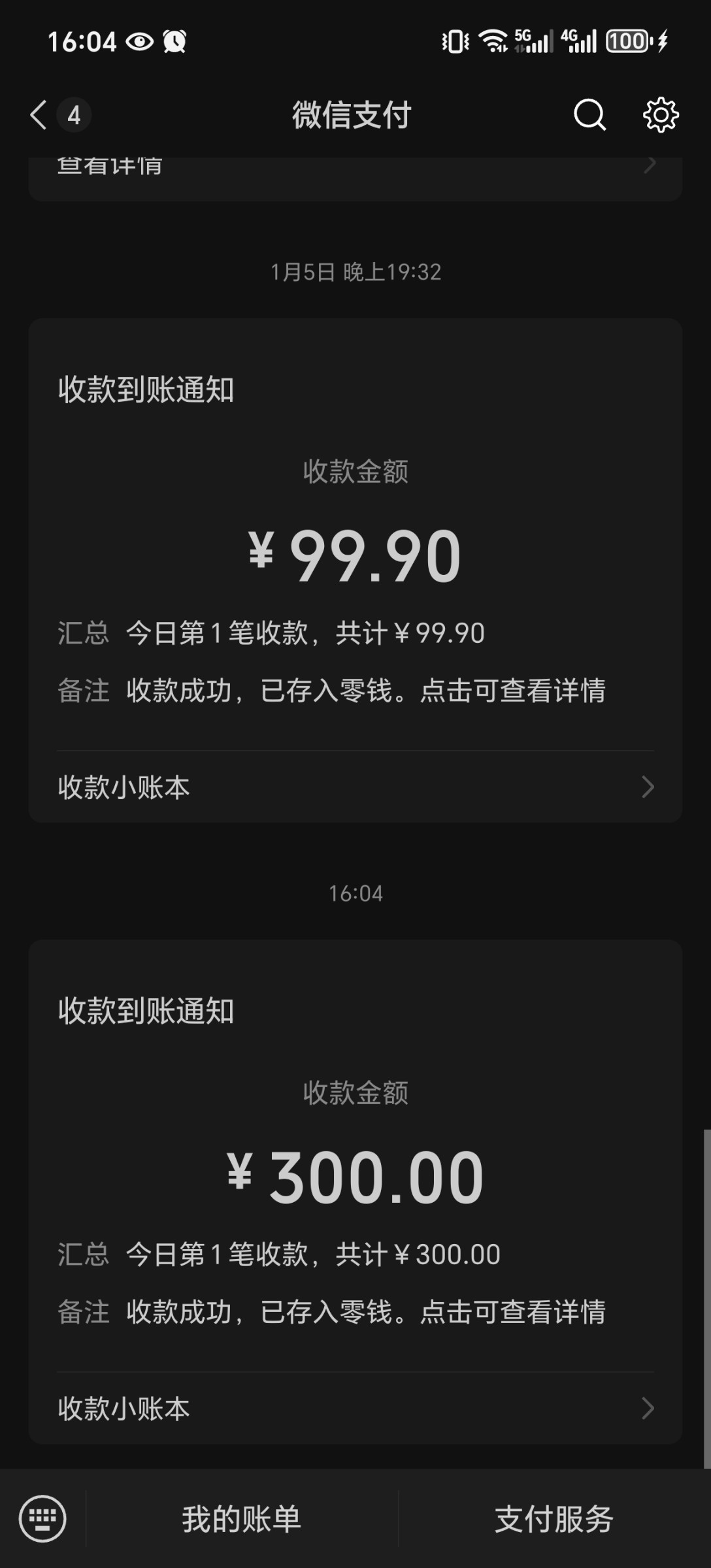The image size is (711, 1568).
Task: Open search in WeChat Pay
Action: (x=589, y=115)
